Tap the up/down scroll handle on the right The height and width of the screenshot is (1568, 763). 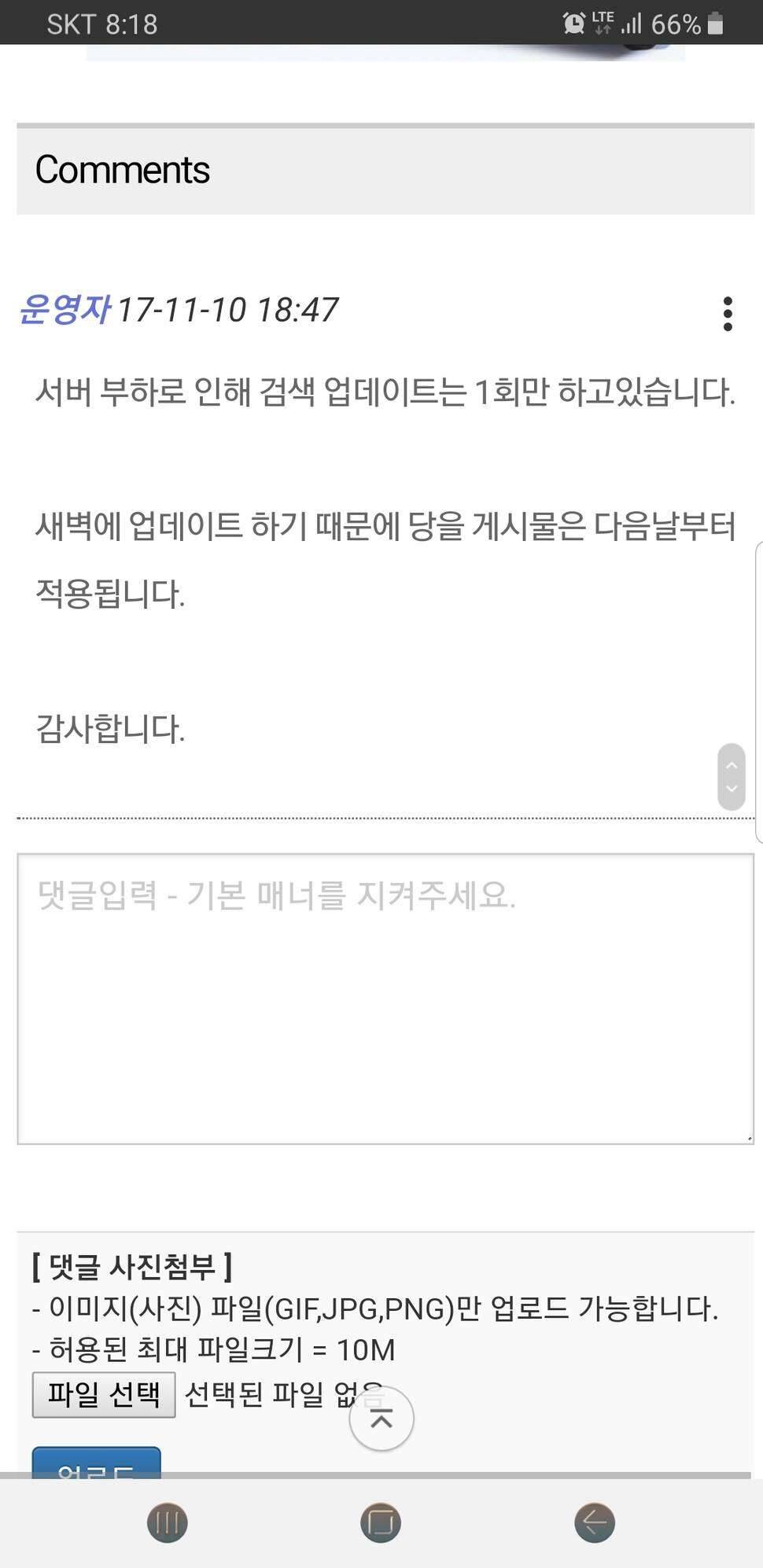pyautogui.click(x=732, y=777)
